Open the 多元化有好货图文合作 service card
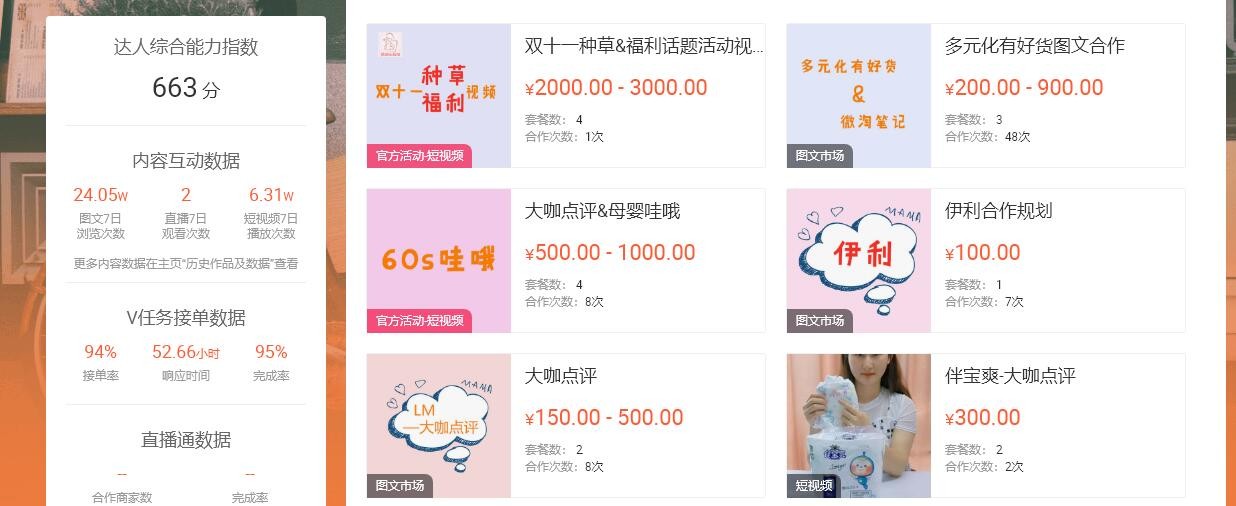 1034,46
